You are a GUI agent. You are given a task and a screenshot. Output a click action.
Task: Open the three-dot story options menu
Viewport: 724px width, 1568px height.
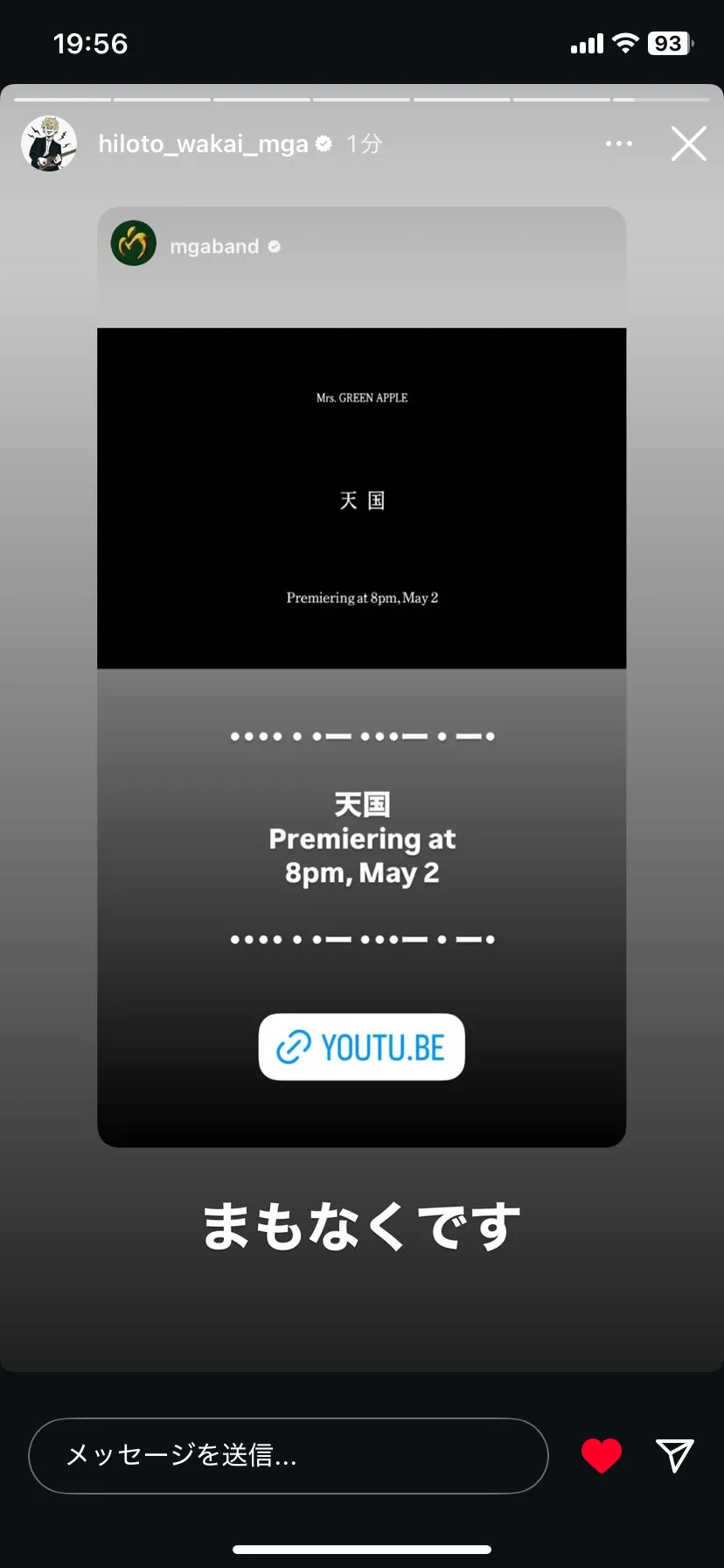[619, 143]
